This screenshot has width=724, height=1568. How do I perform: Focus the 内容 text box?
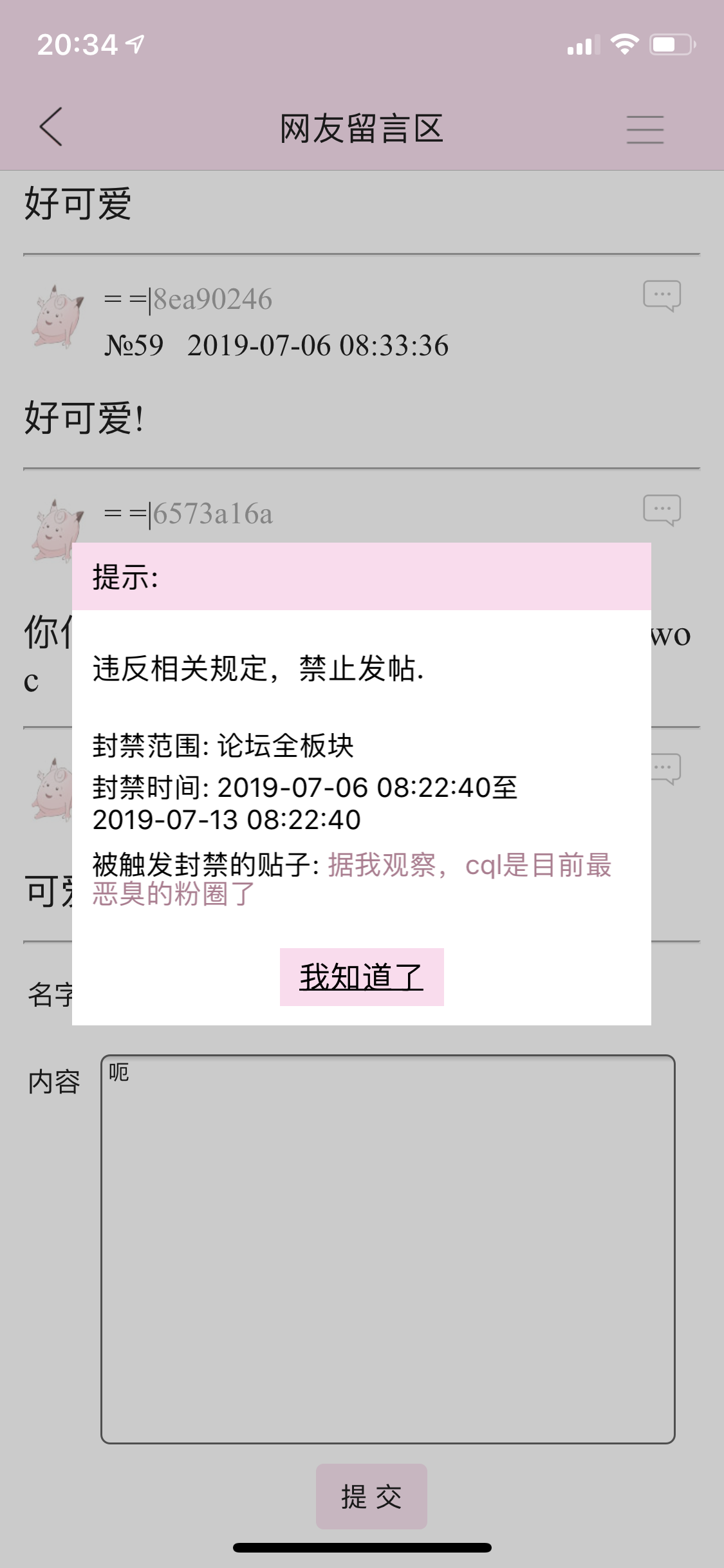[387, 1249]
